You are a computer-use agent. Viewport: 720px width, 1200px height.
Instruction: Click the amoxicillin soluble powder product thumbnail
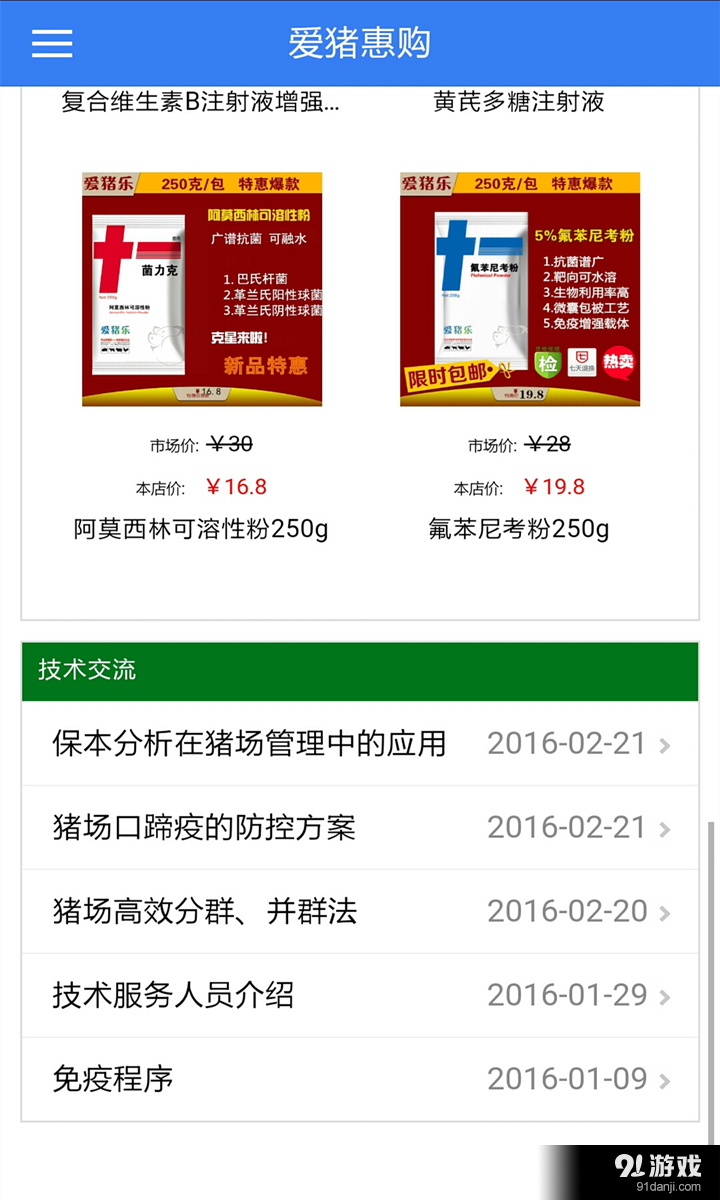[200, 287]
